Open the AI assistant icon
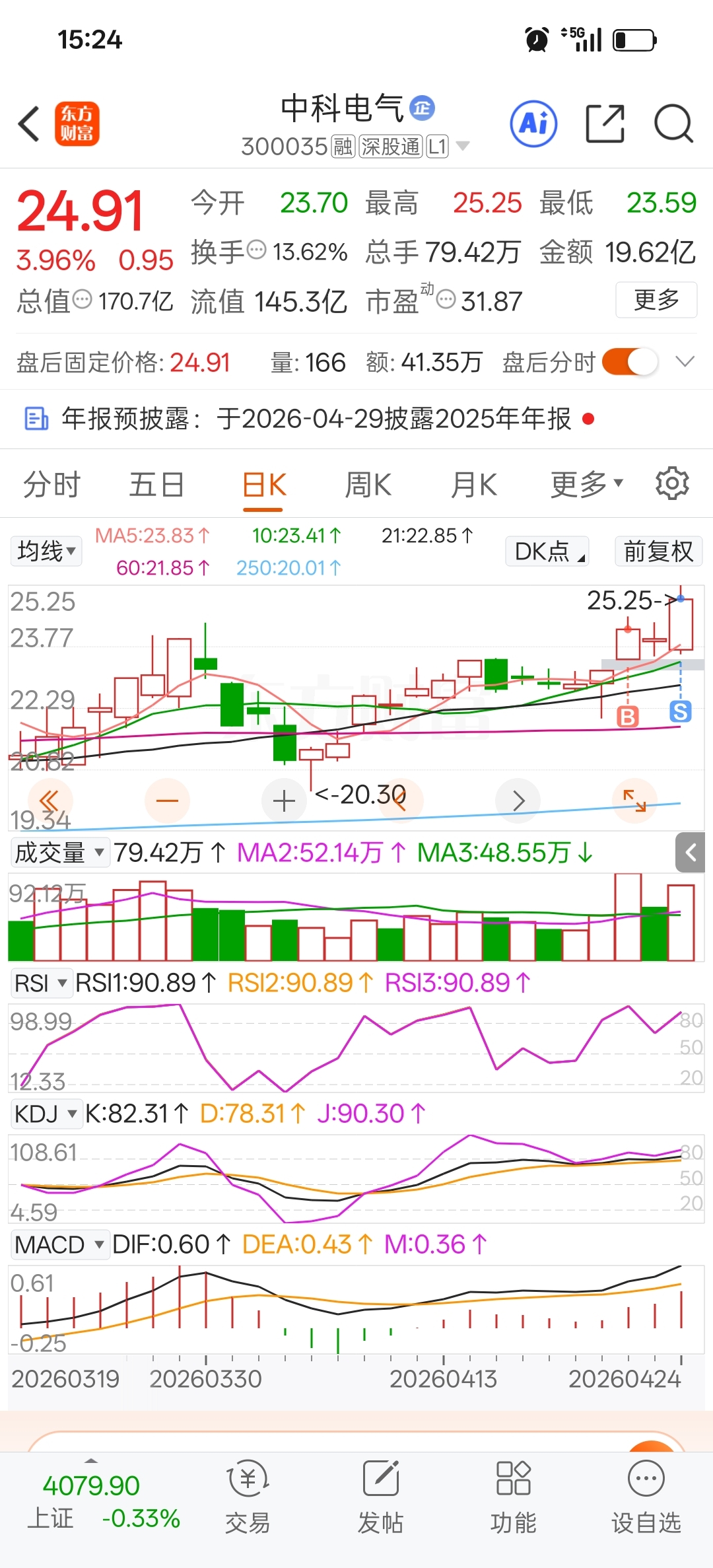Screen dimensions: 713x1568 [533, 124]
